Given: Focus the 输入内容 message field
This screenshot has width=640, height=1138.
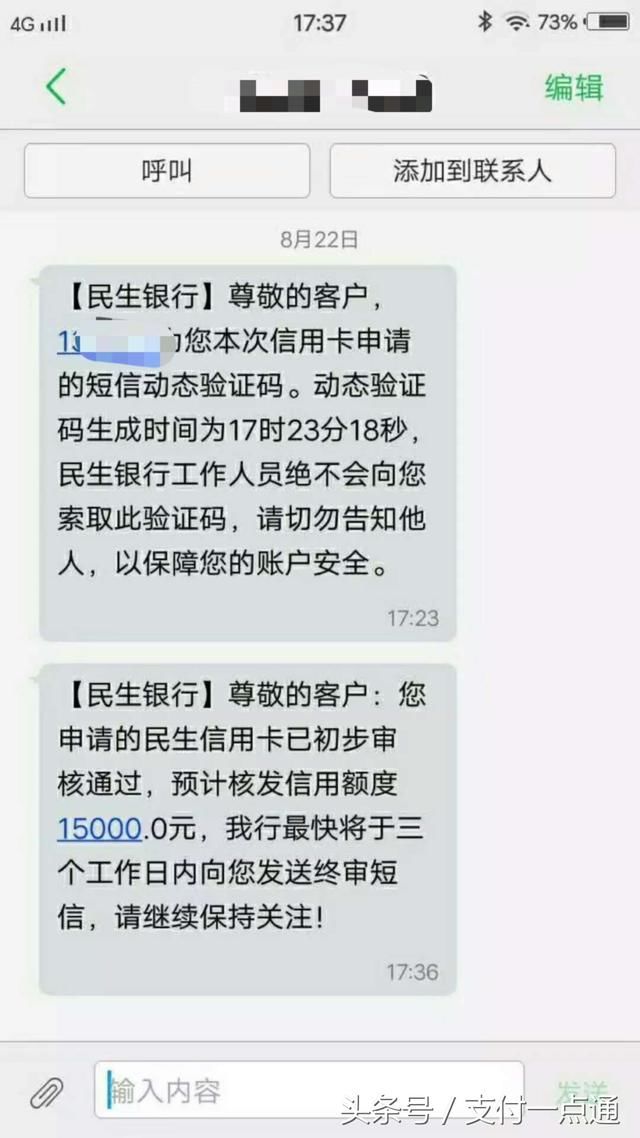Looking at the screenshot, I should 308,1090.
